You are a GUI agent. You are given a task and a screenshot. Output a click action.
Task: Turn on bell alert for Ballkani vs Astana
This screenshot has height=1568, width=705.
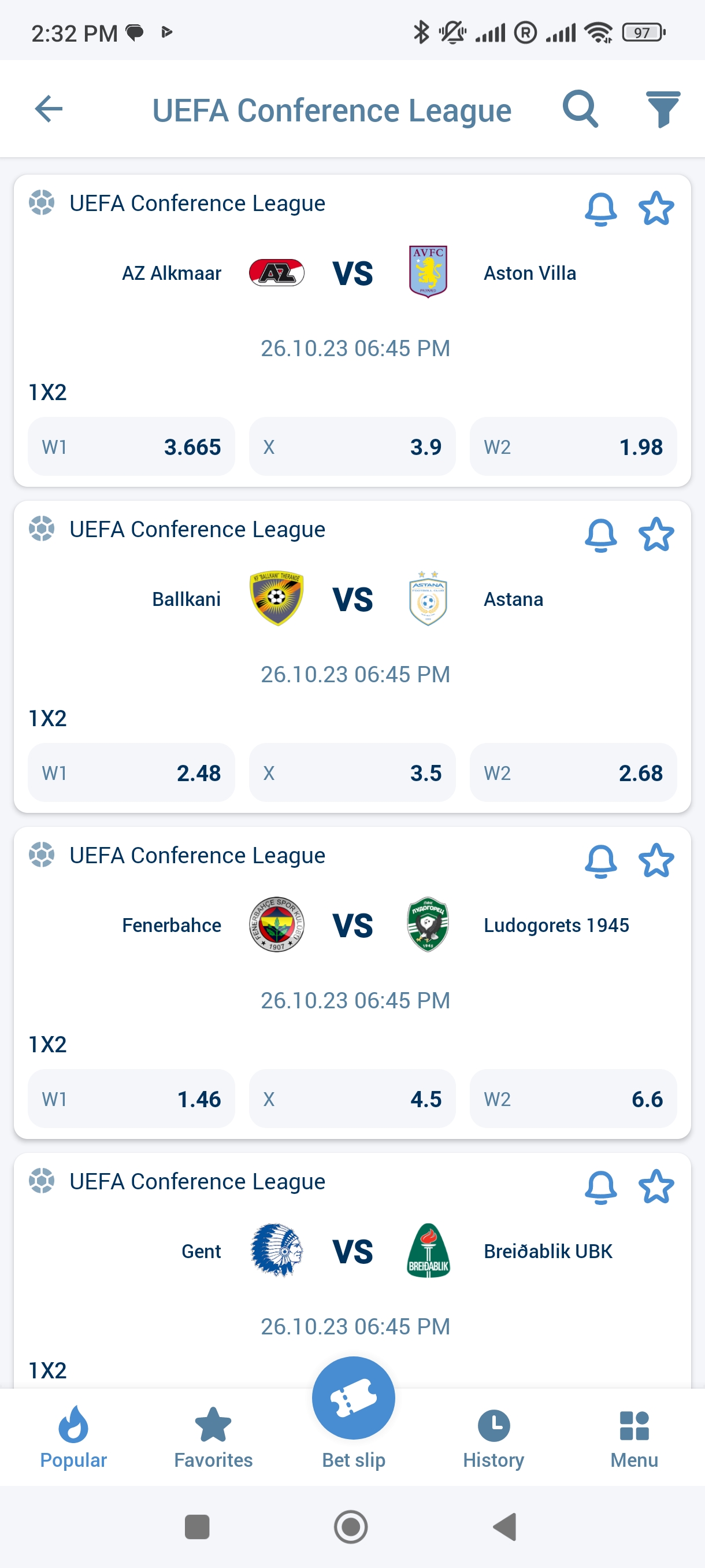[600, 535]
